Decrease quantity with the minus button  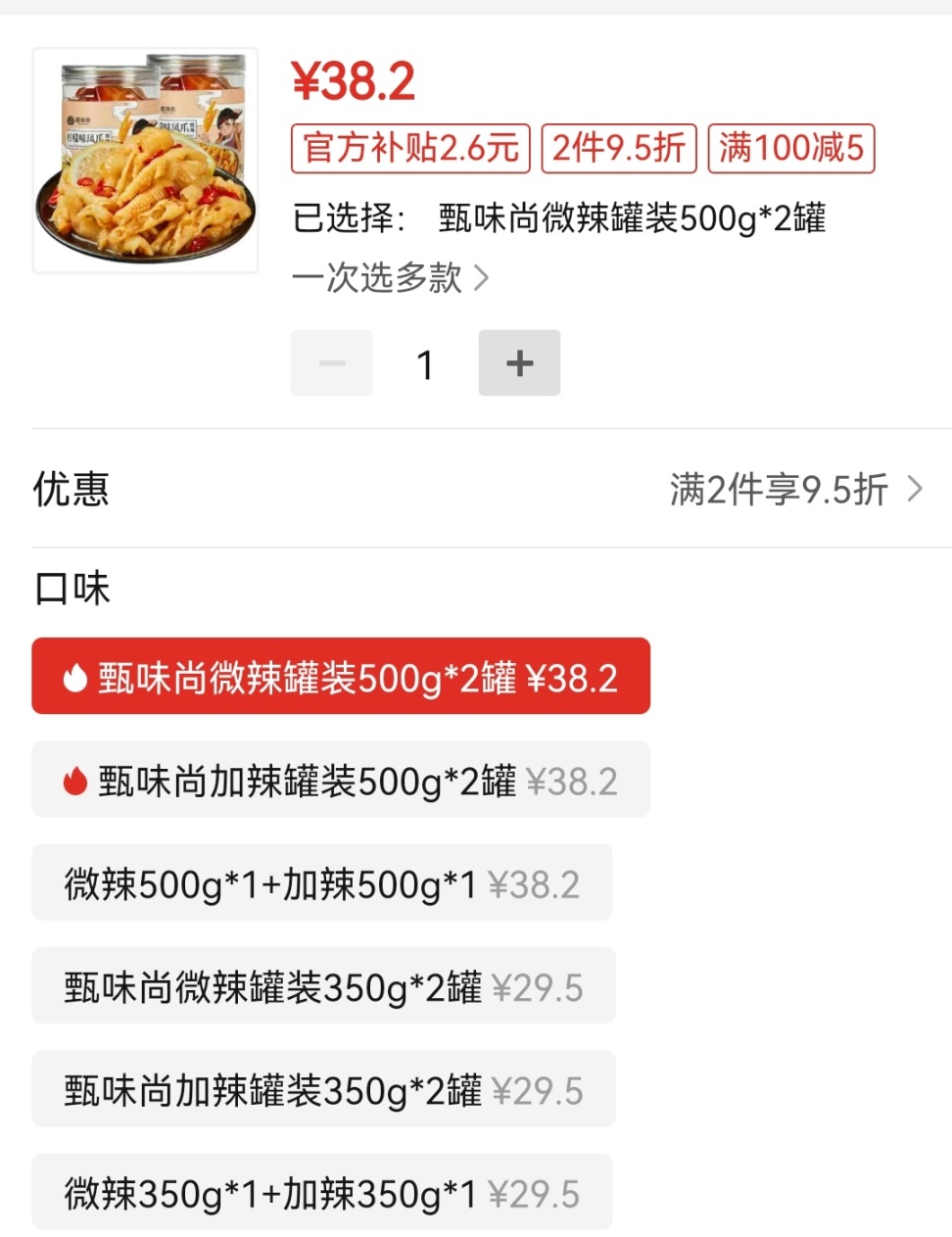point(332,363)
